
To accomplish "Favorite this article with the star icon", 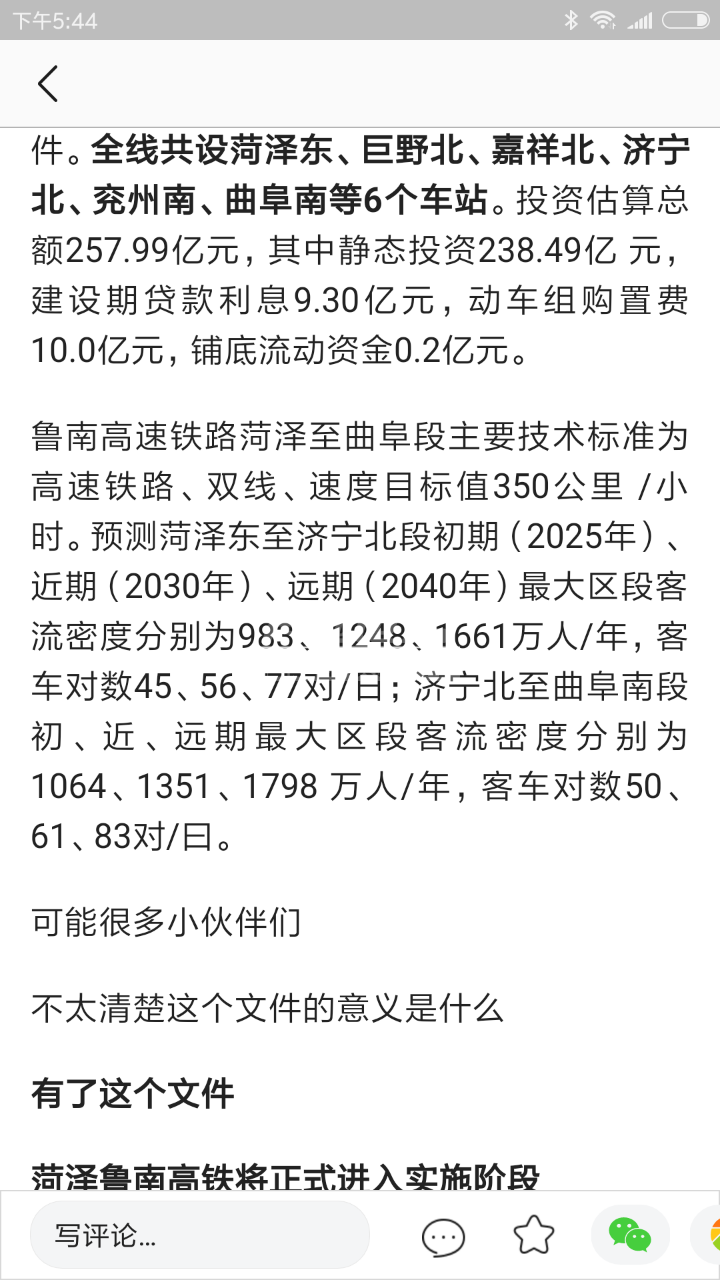I will tap(534, 1236).
